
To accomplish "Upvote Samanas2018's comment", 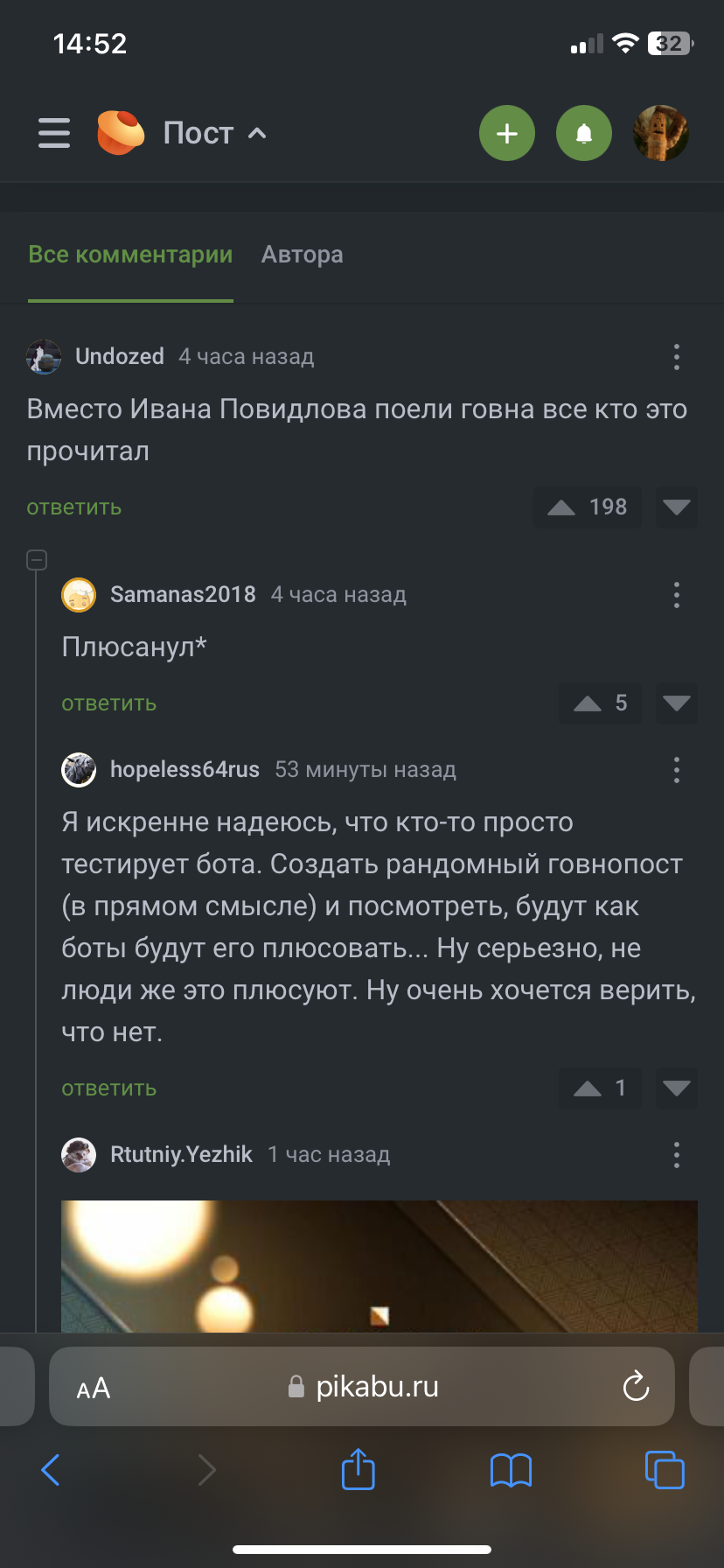I will click(x=587, y=703).
